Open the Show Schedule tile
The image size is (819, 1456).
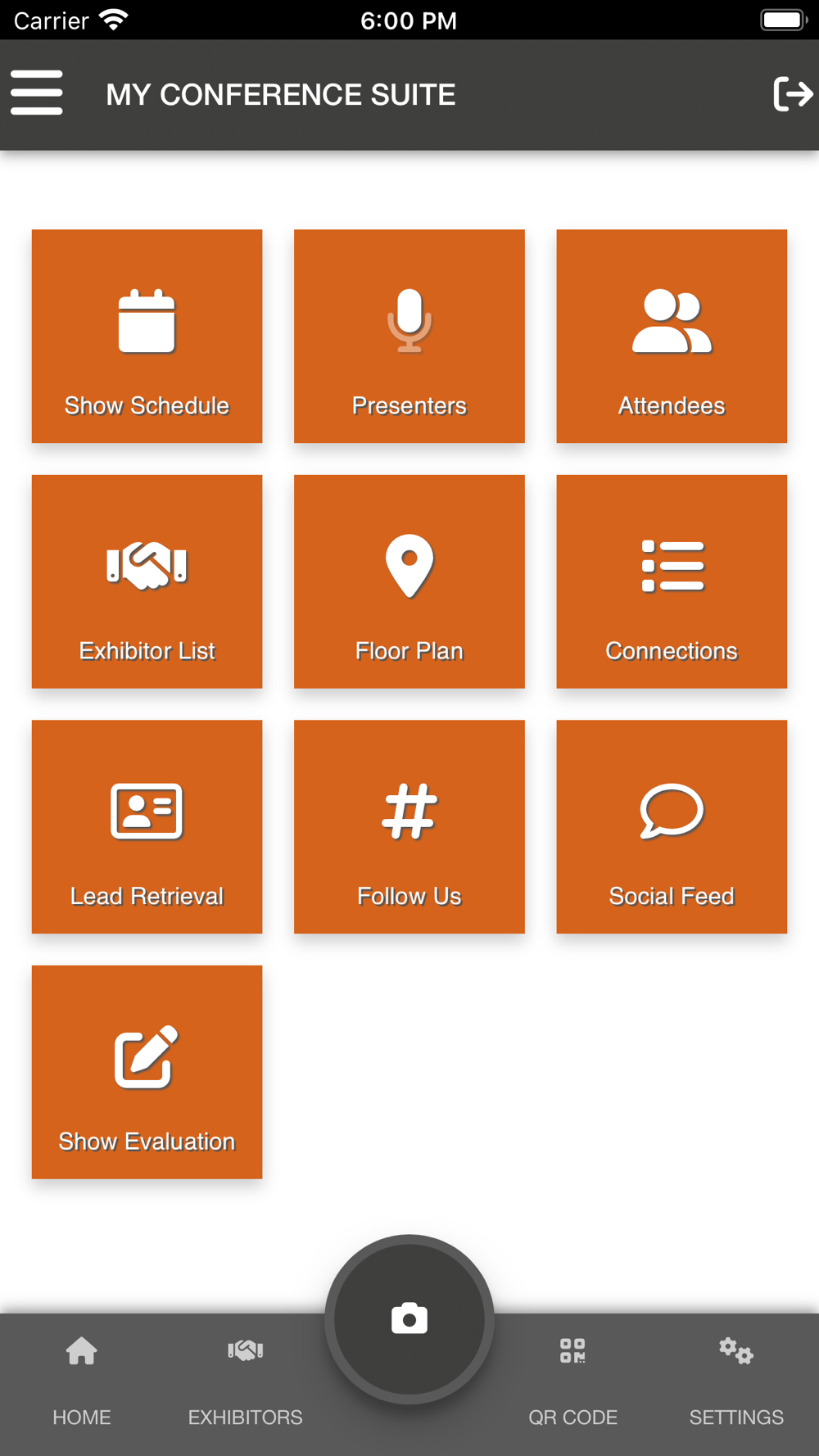[x=147, y=336]
